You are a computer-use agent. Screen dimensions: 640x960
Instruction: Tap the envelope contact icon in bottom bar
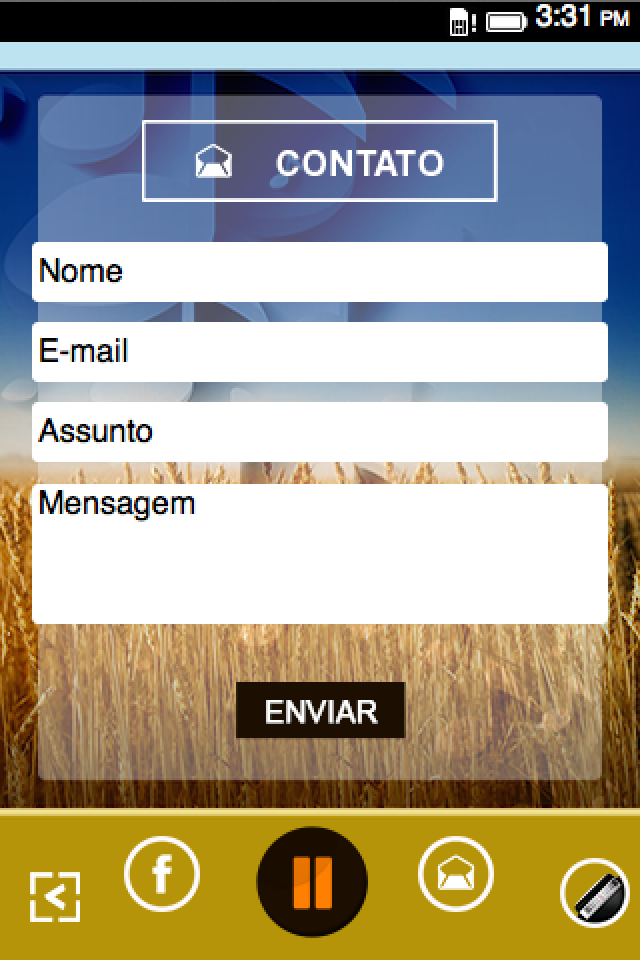(x=455, y=875)
